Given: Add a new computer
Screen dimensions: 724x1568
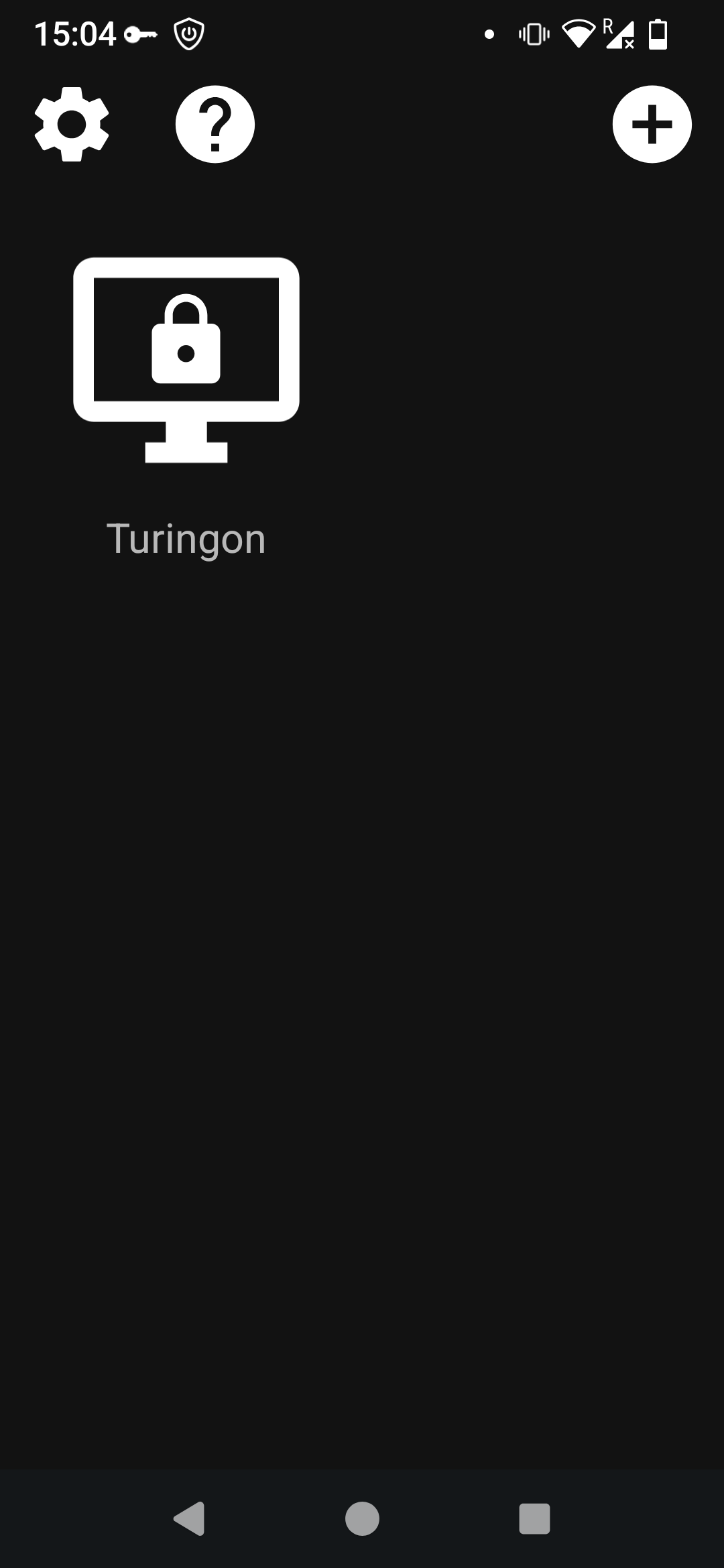Looking at the screenshot, I should [652, 124].
